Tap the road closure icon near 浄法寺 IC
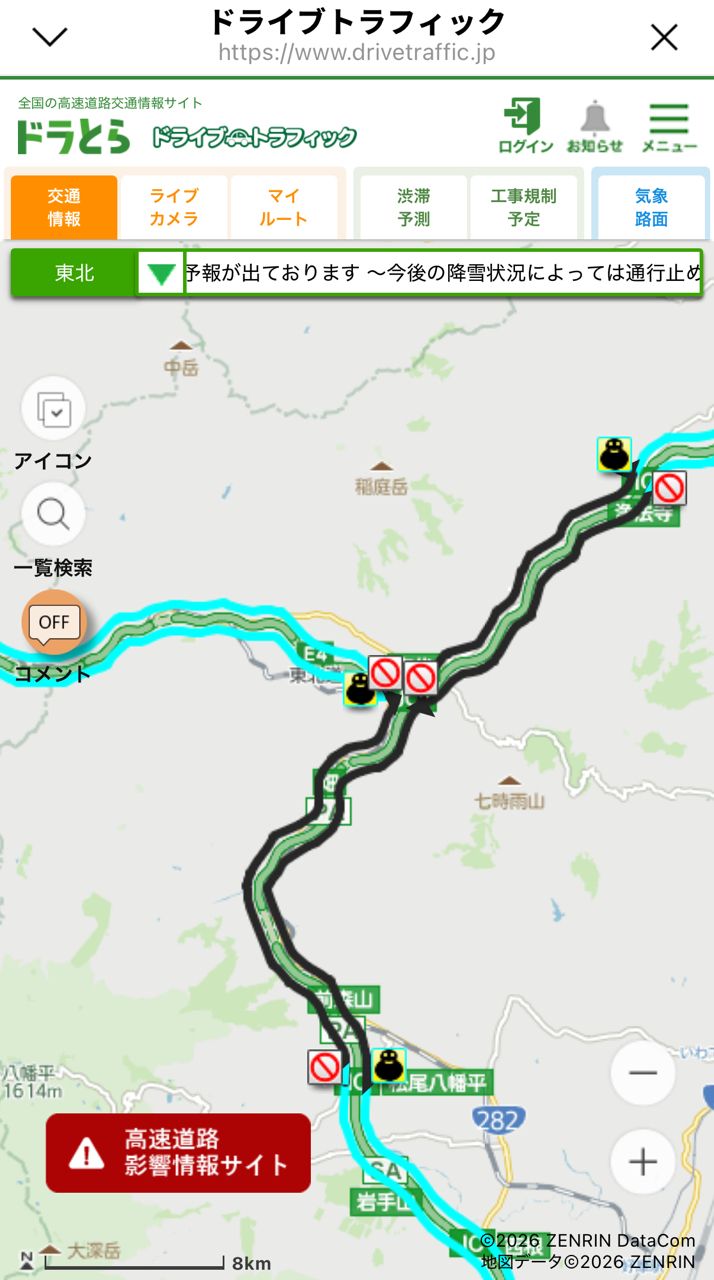Viewport: 714px width, 1280px height. click(669, 488)
